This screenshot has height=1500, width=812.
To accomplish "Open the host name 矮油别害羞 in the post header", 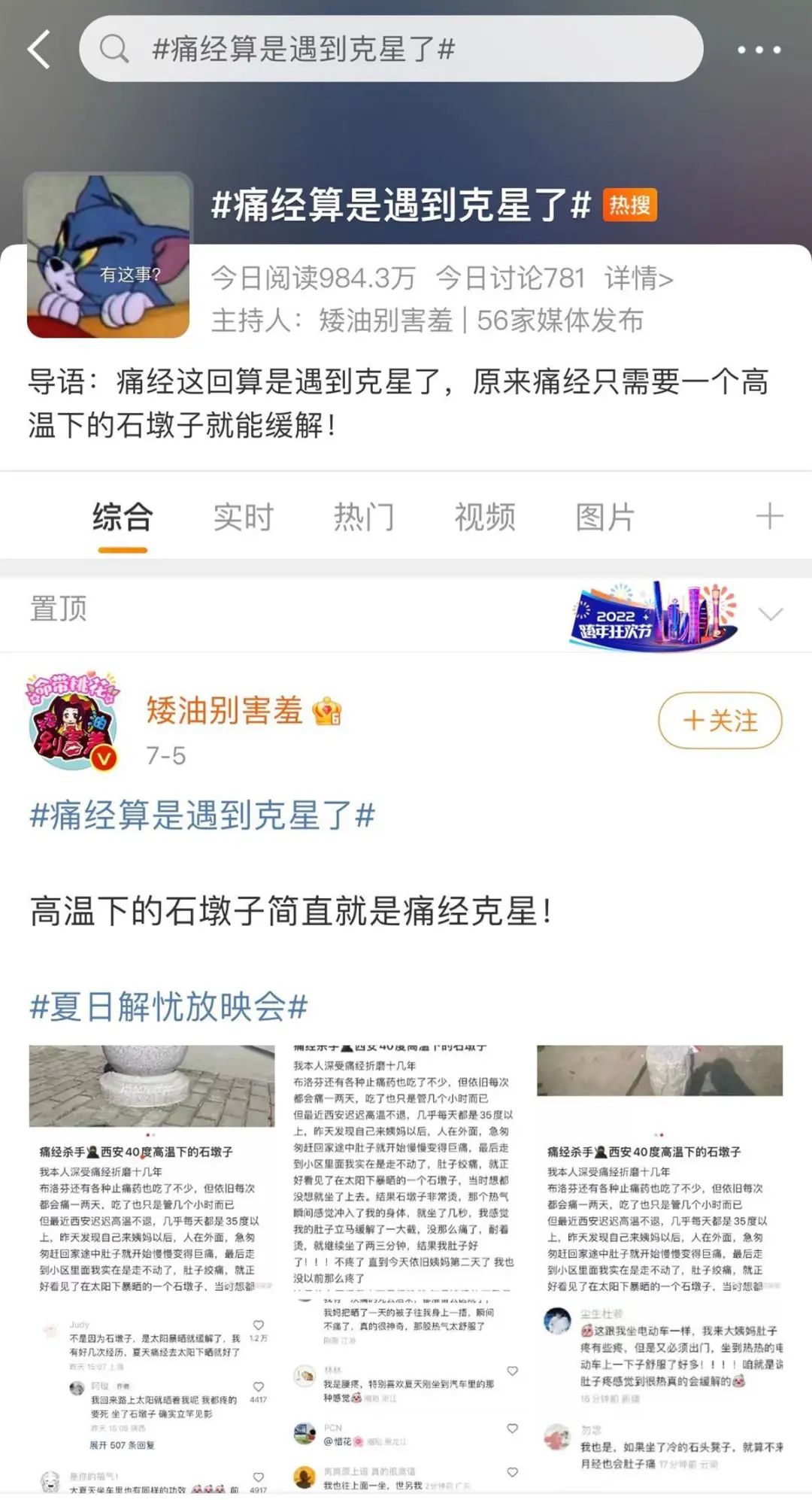I will tap(225, 710).
